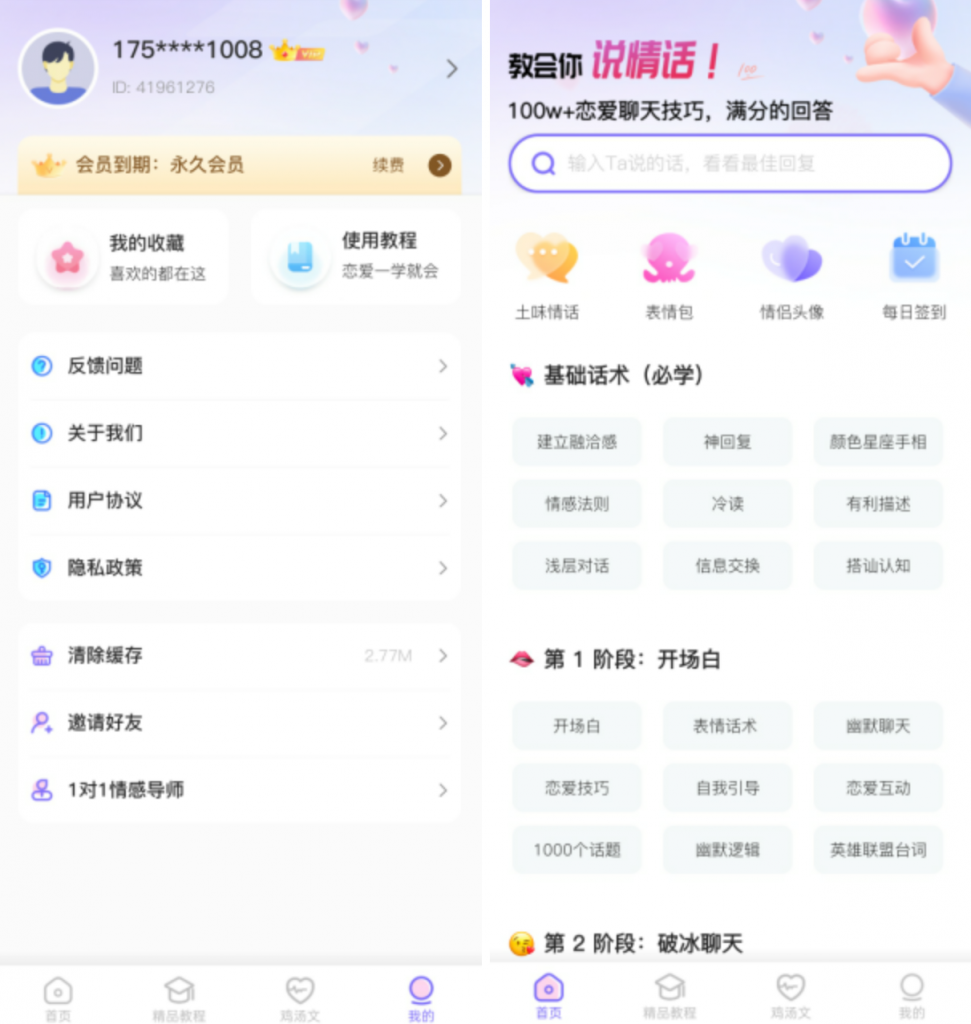
Task: Tap the 隐私政策 shield icon
Action: pos(39,567)
